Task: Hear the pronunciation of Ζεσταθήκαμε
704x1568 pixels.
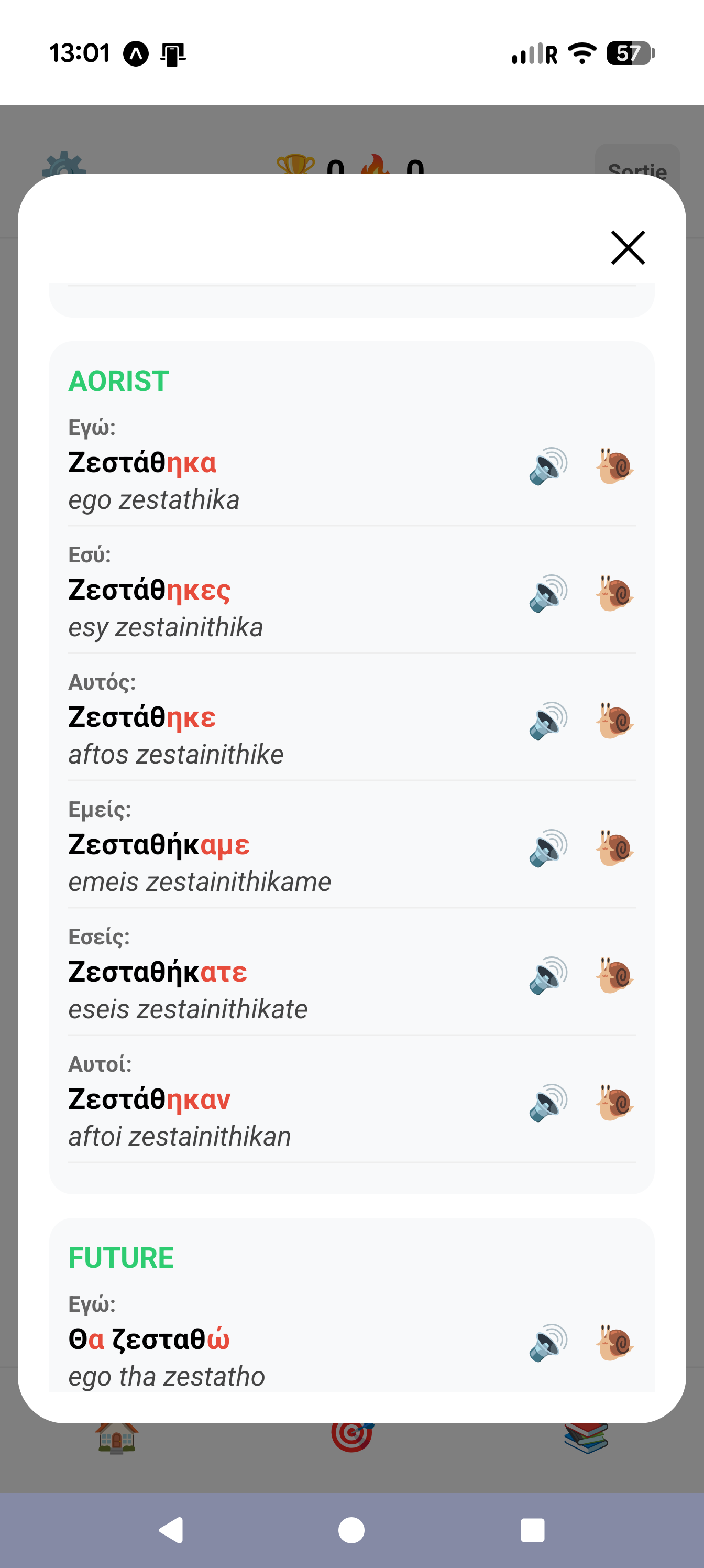Action: 547,848
